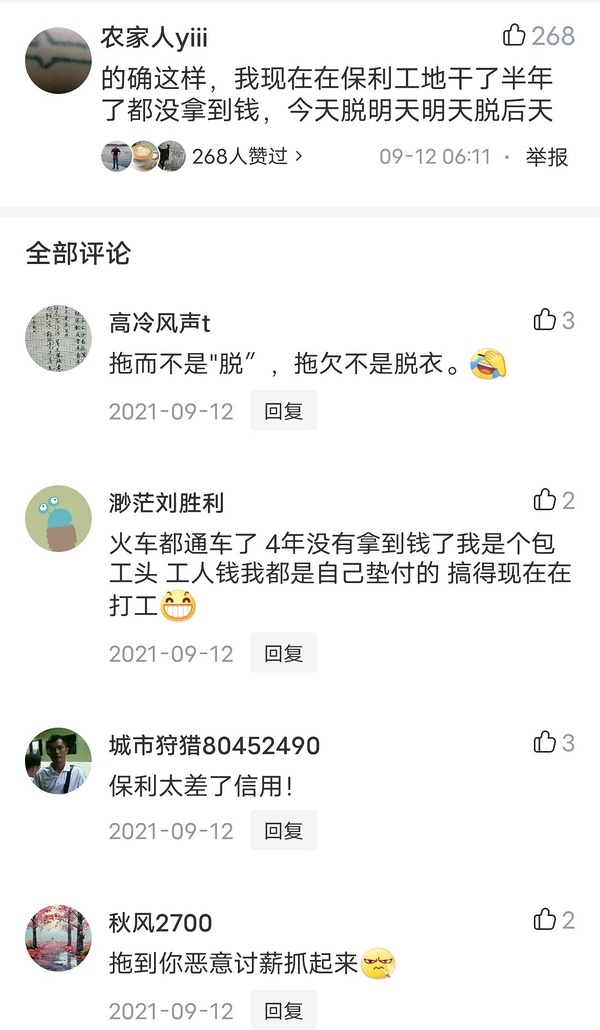Open 渺茫刘胜利's avatar
Screen dimensions: 600x1030
pos(58,518)
